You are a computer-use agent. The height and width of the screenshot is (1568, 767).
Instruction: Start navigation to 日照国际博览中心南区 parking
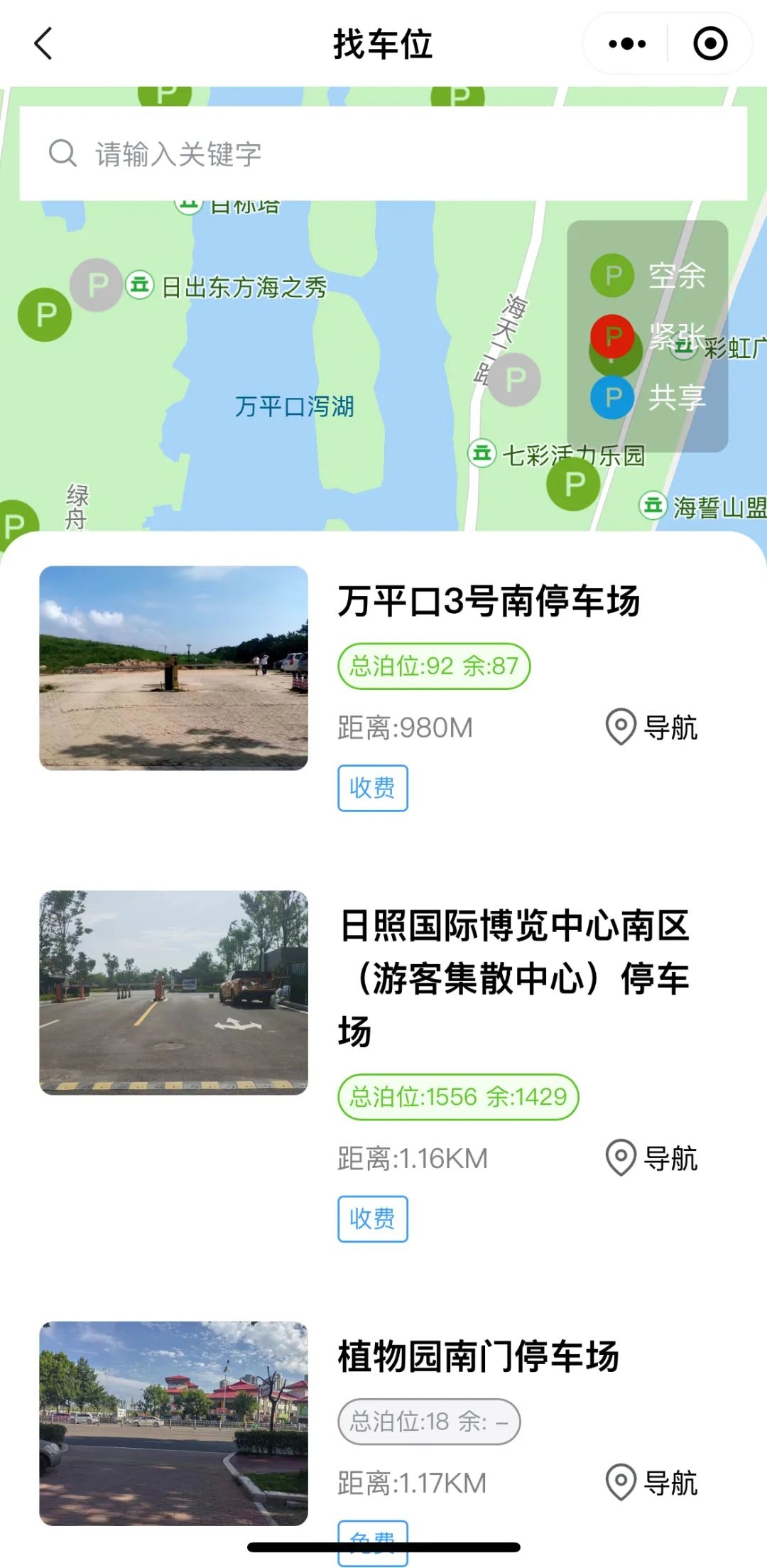(652, 1158)
